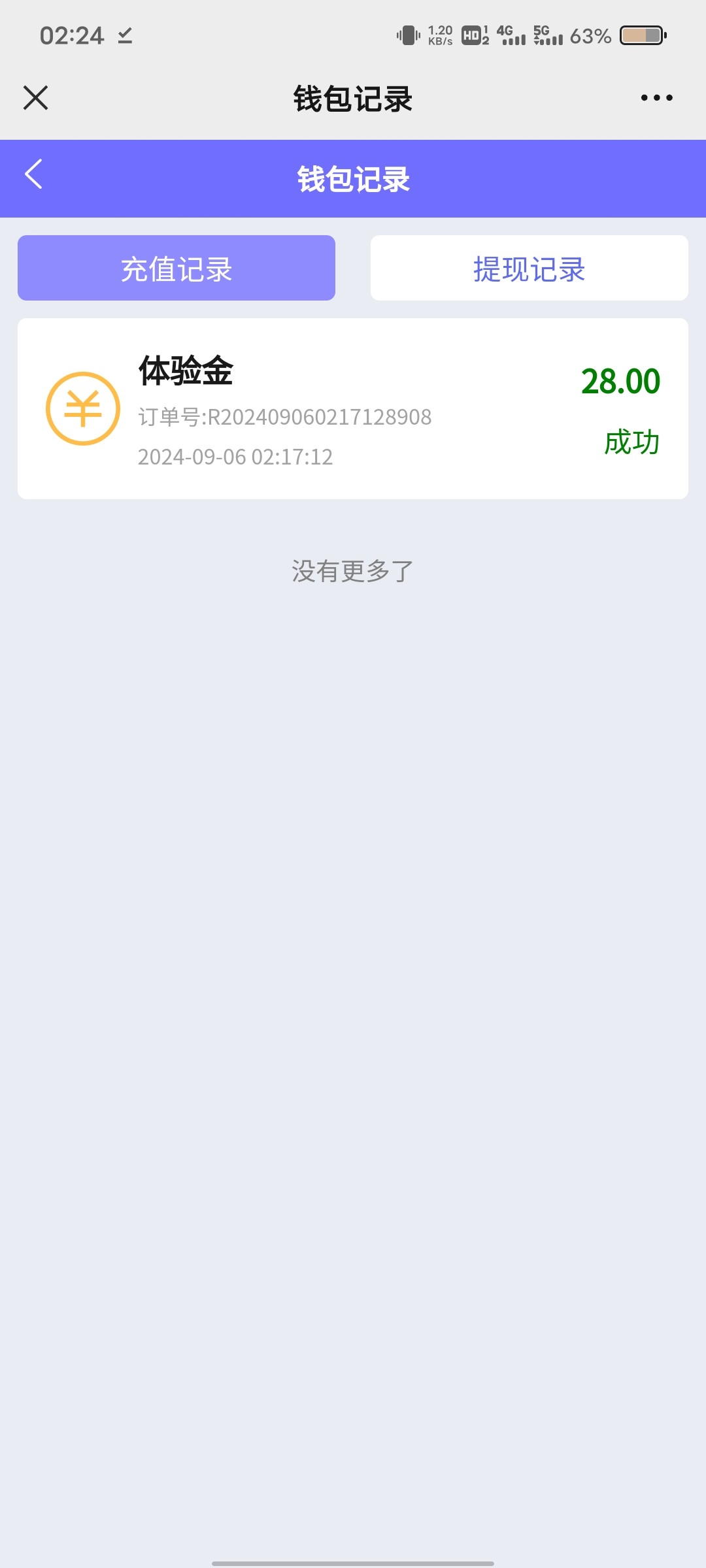706x1568 pixels.
Task: Select the 充值记录 tab
Action: 176,269
